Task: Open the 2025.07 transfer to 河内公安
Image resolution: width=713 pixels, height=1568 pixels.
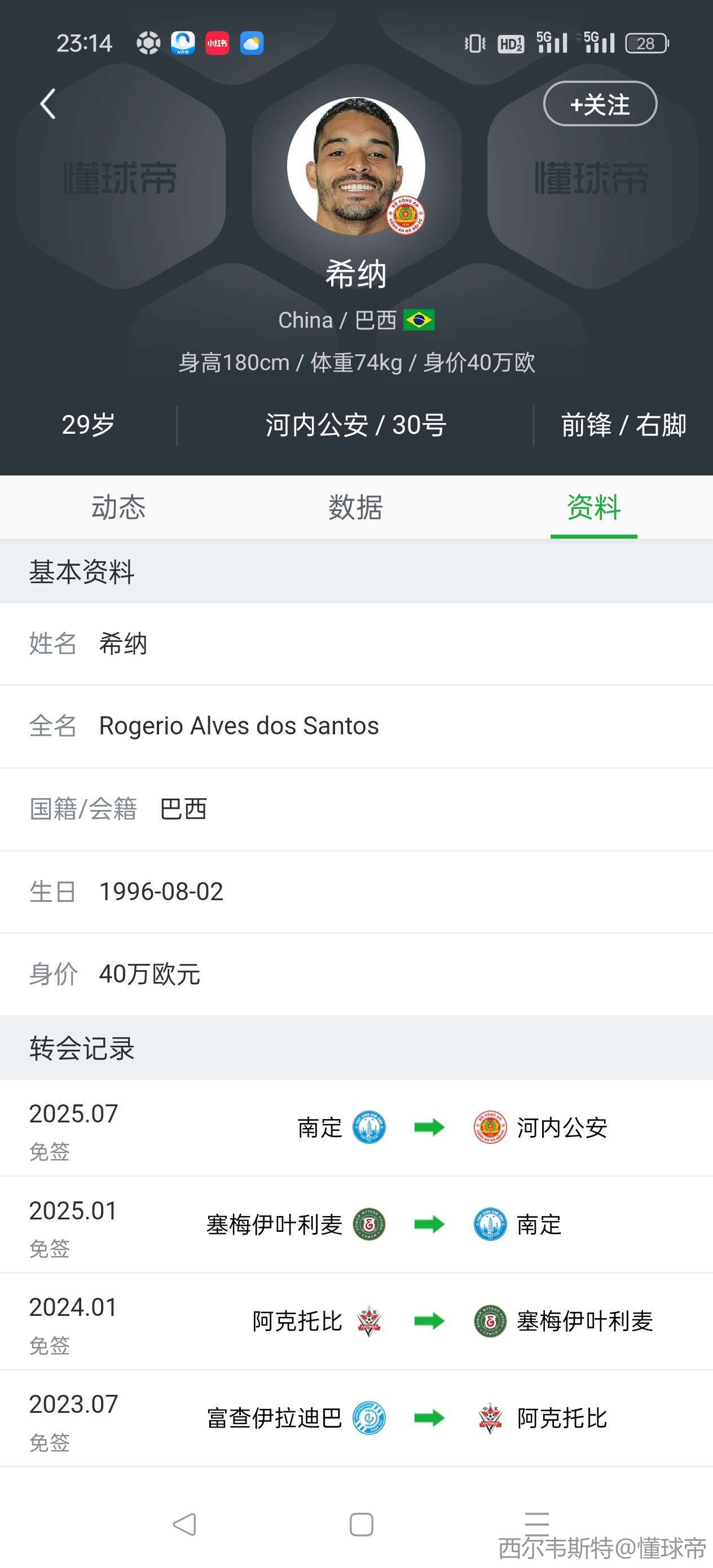Action: pos(356,1128)
